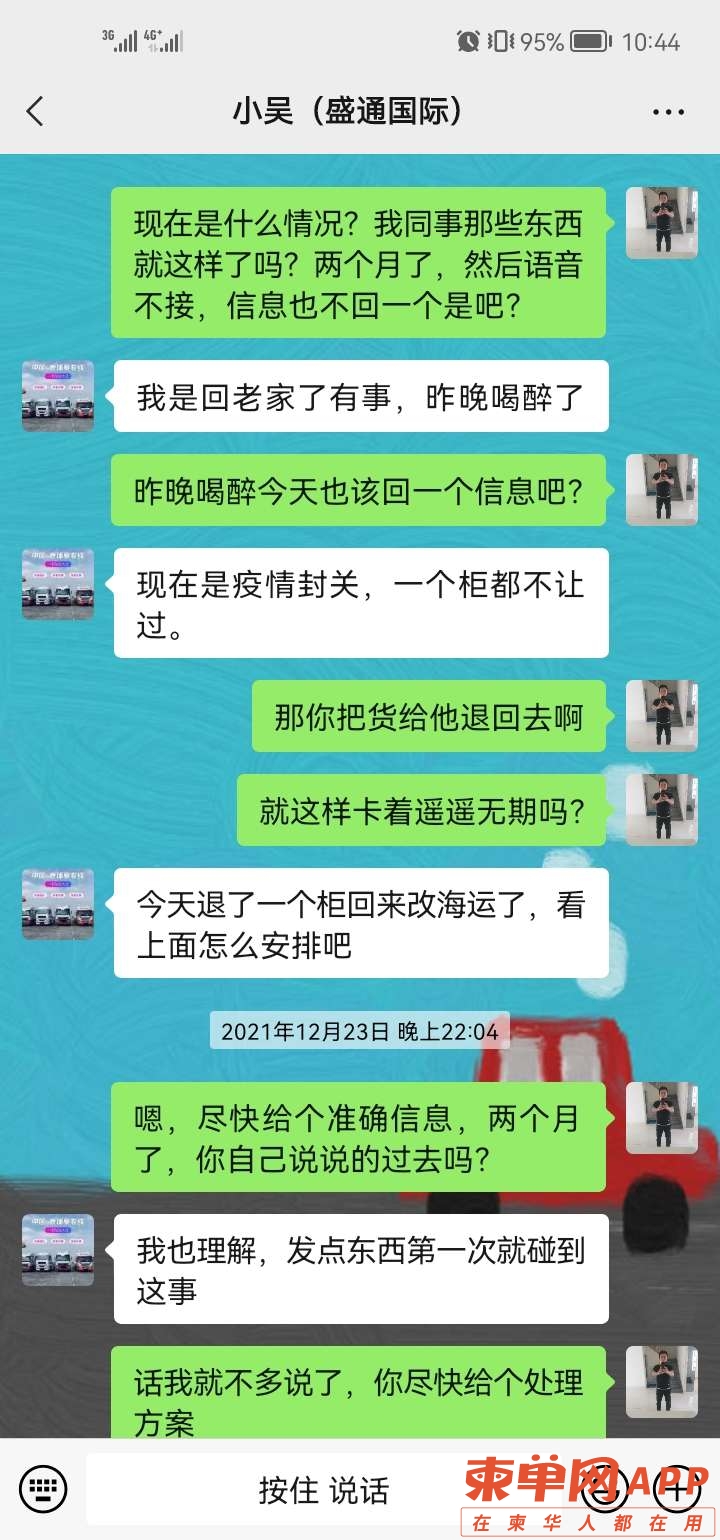
Task: Open the emoji sticker panel
Action: click(606, 1488)
